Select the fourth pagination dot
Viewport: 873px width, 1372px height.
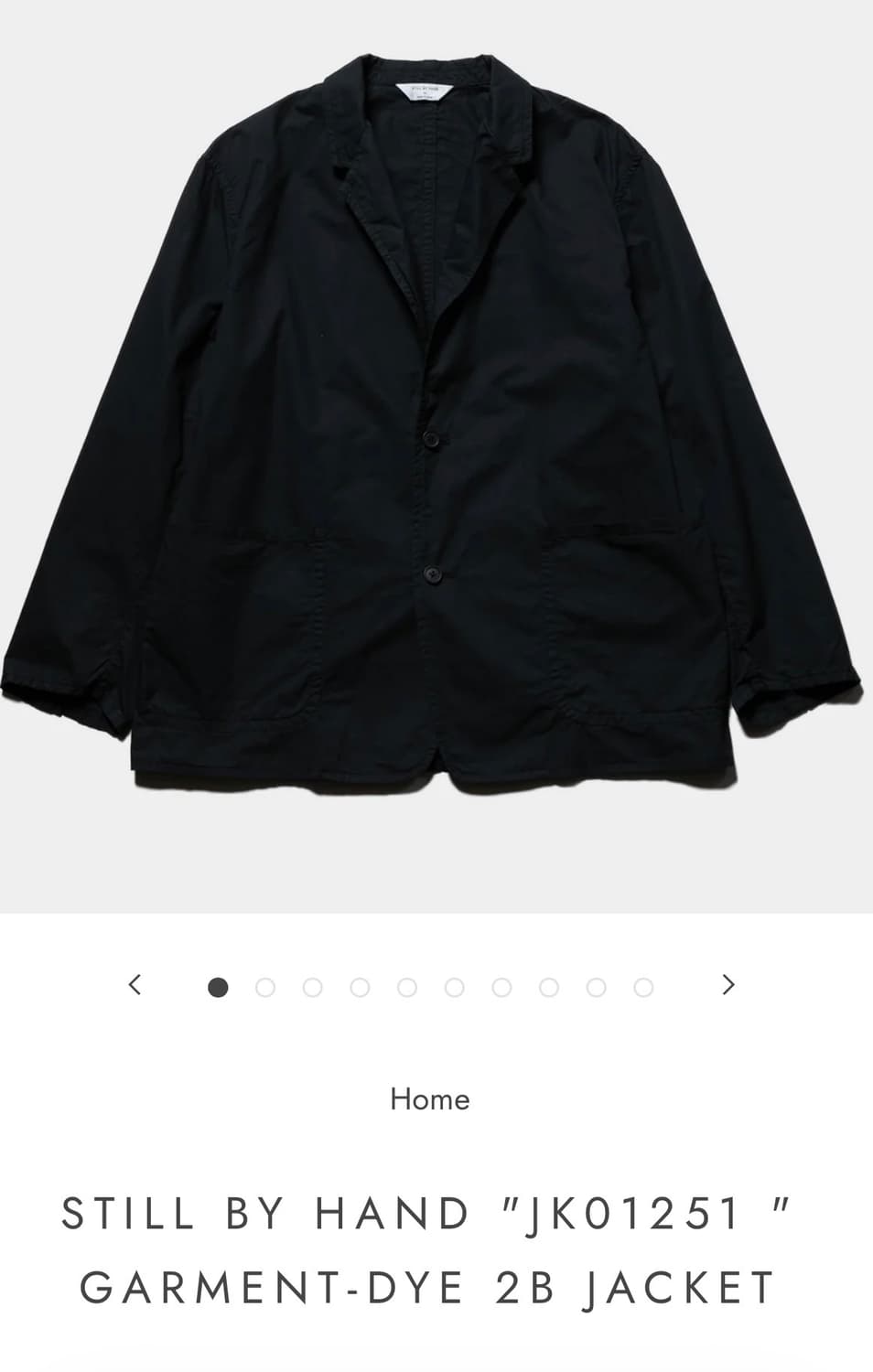(x=358, y=987)
